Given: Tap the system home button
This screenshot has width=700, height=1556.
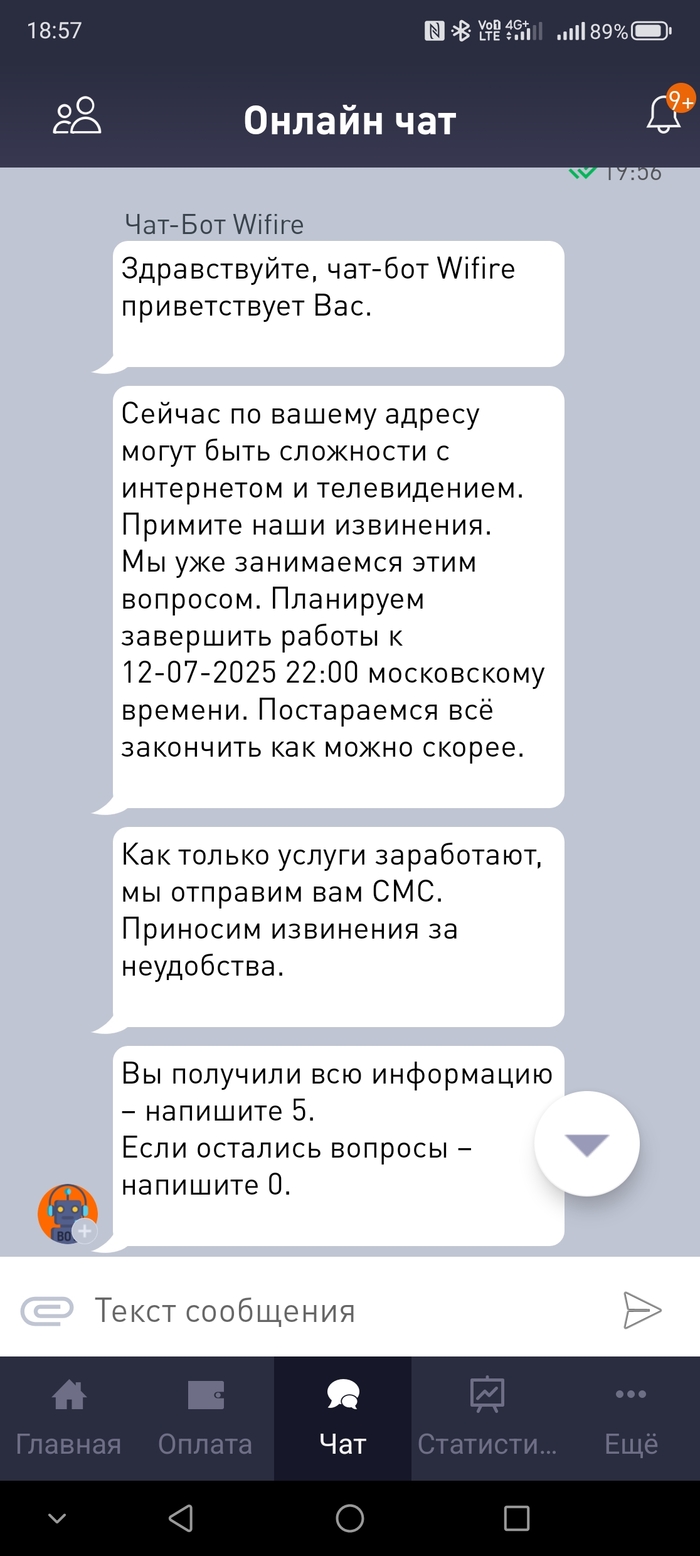Looking at the screenshot, I should click(x=350, y=1519).
